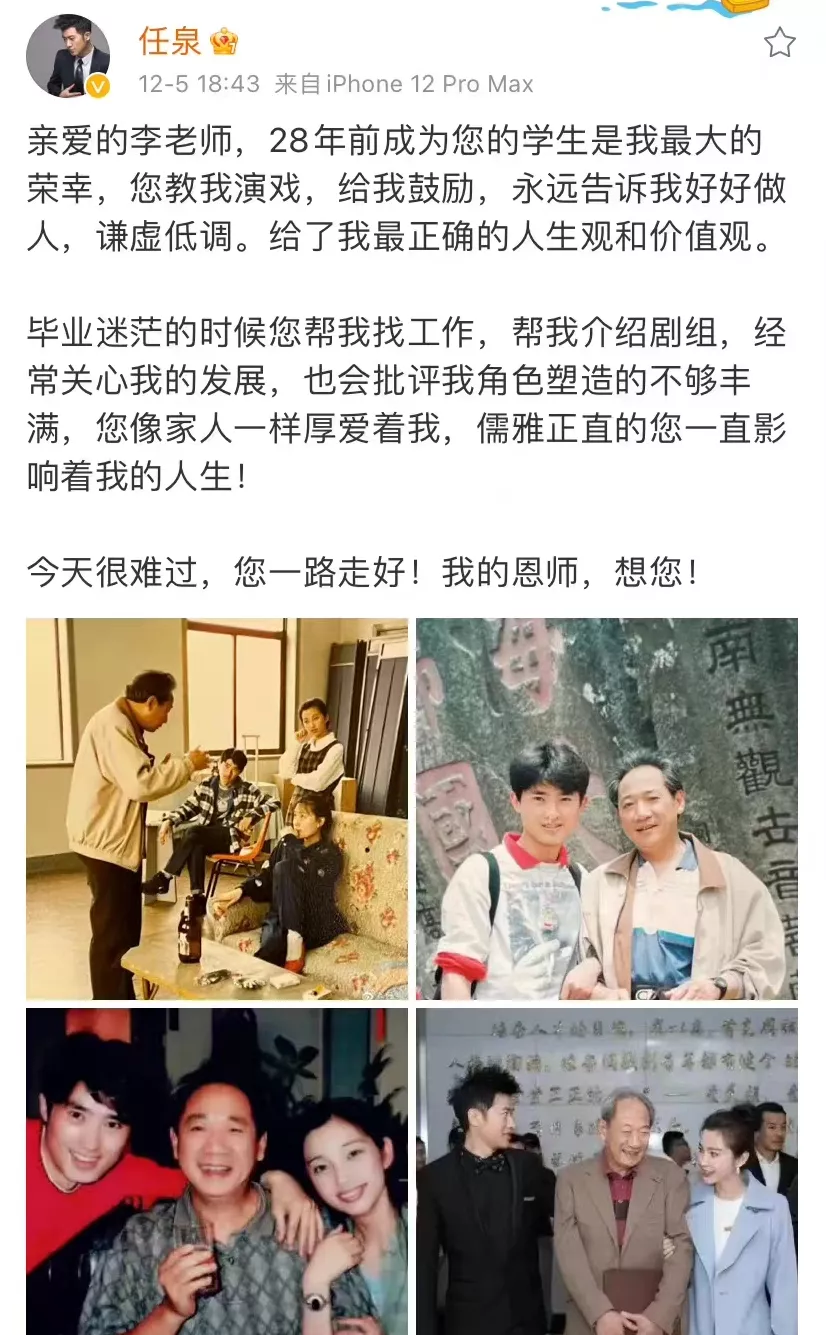
Task: Enlarge the top-right stone-inscription photo
Action: (x=610, y=812)
